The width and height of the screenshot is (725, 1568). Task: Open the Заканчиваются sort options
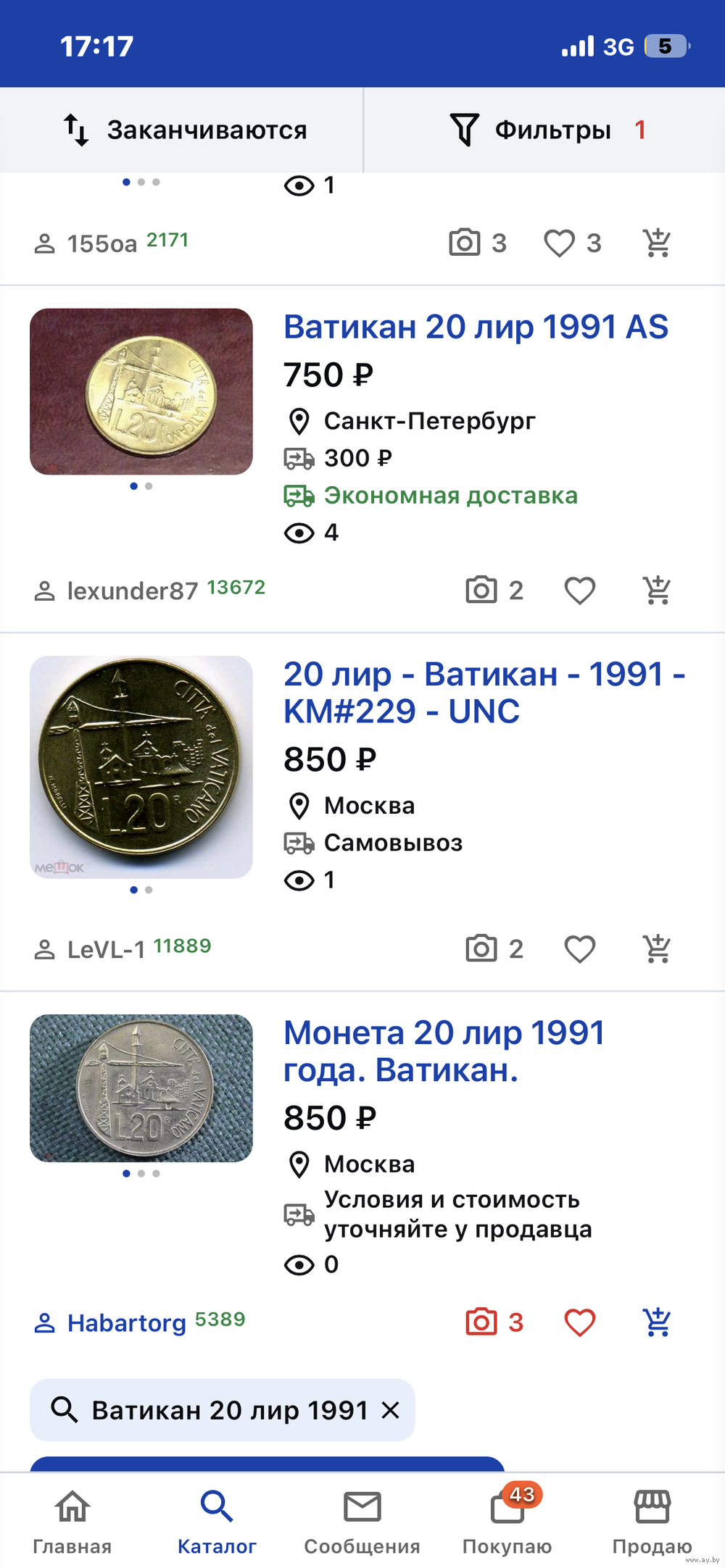tap(186, 130)
